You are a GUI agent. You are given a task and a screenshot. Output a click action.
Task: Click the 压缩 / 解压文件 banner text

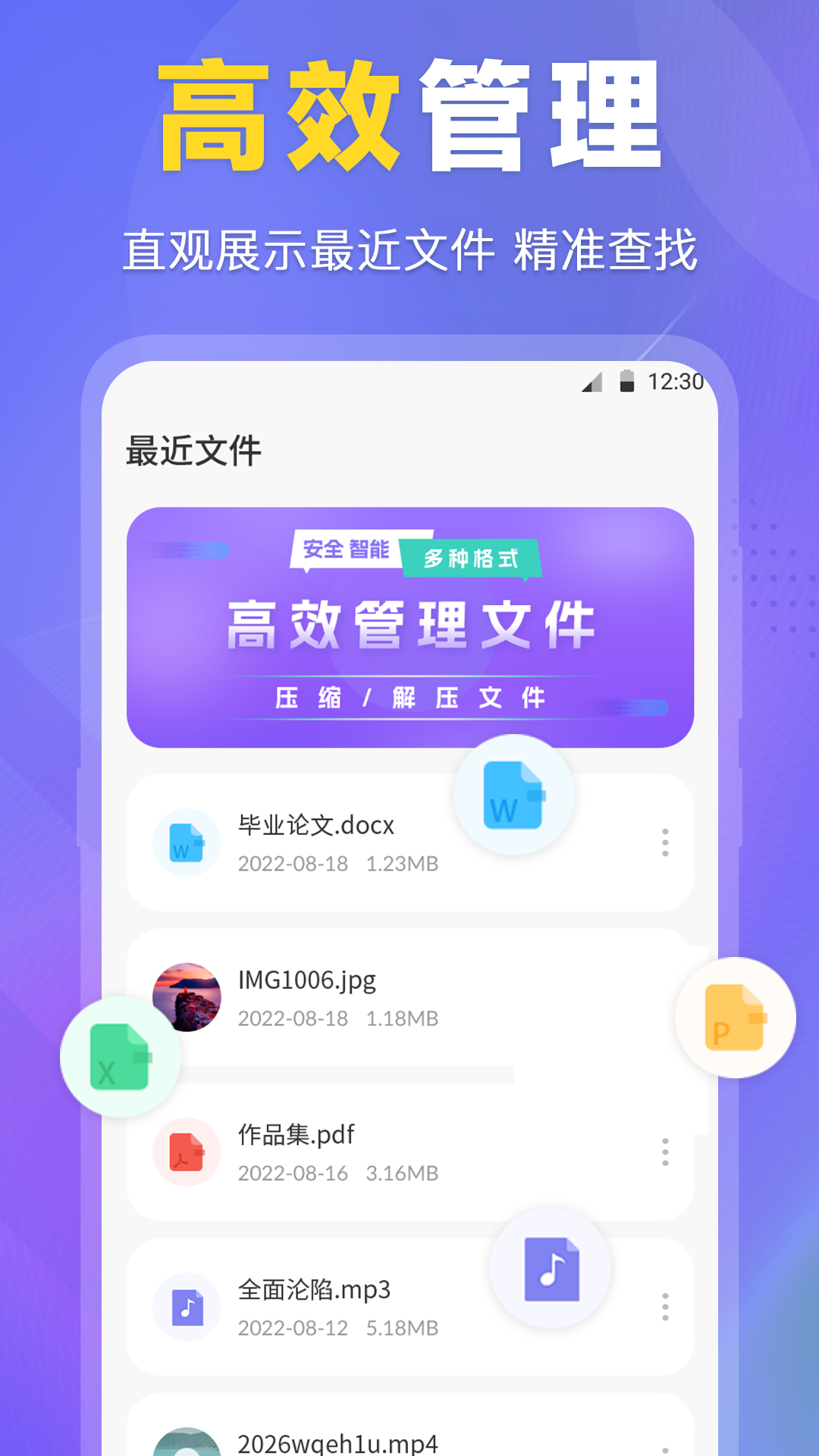click(x=413, y=700)
